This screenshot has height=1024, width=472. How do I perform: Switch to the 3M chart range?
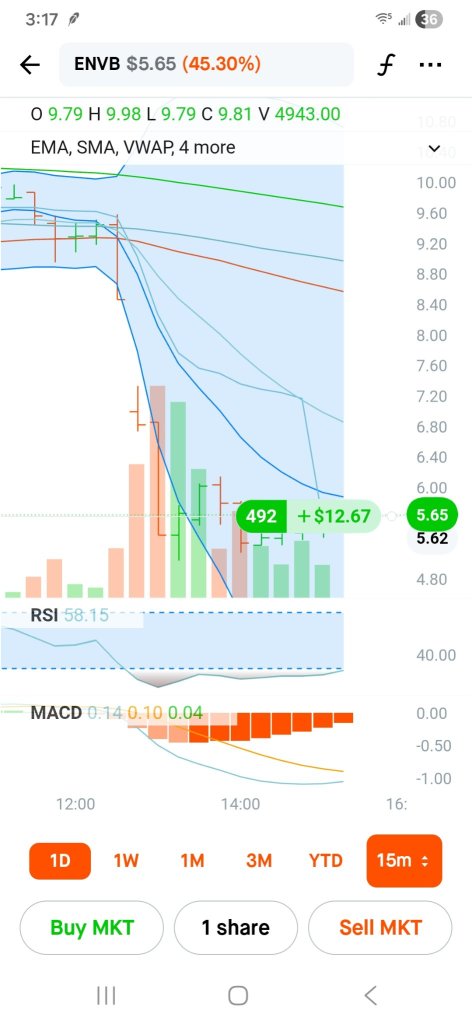point(259,861)
